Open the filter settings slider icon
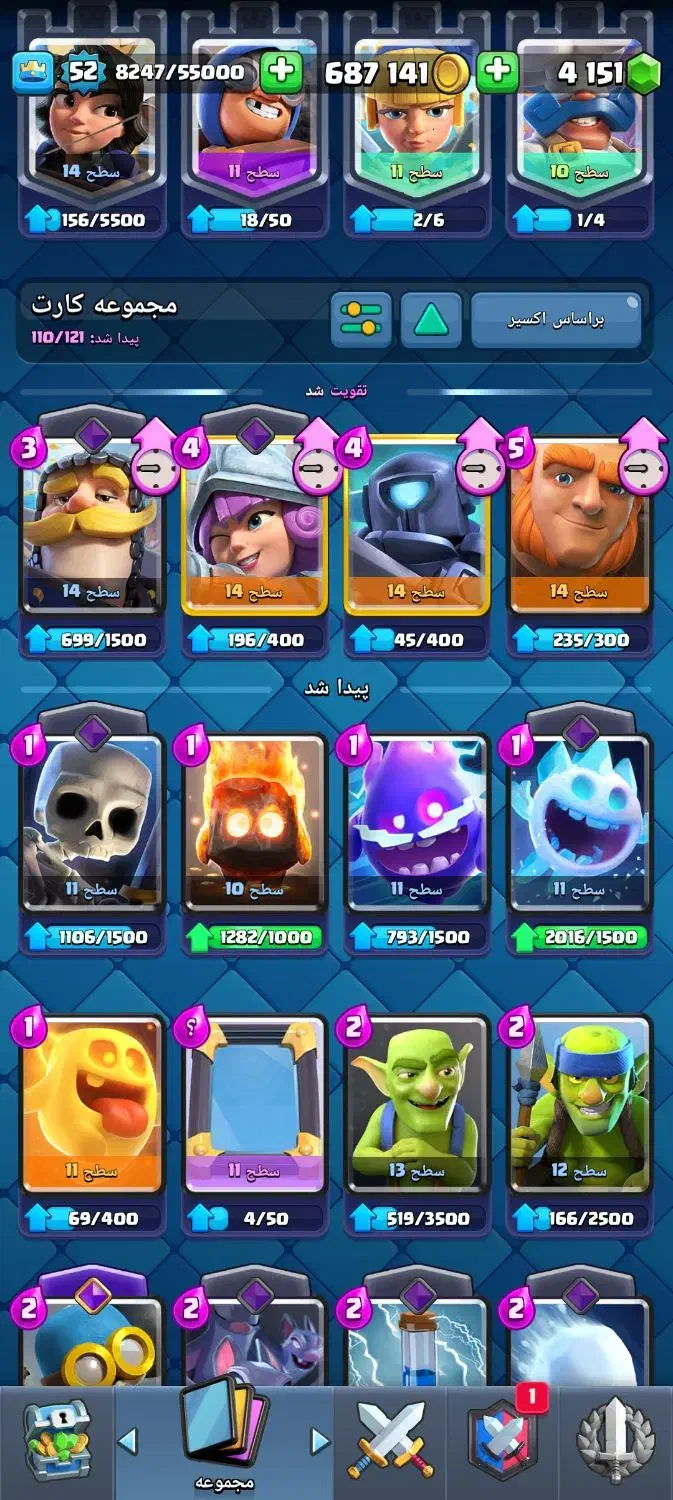The width and height of the screenshot is (673, 1500). pos(360,320)
